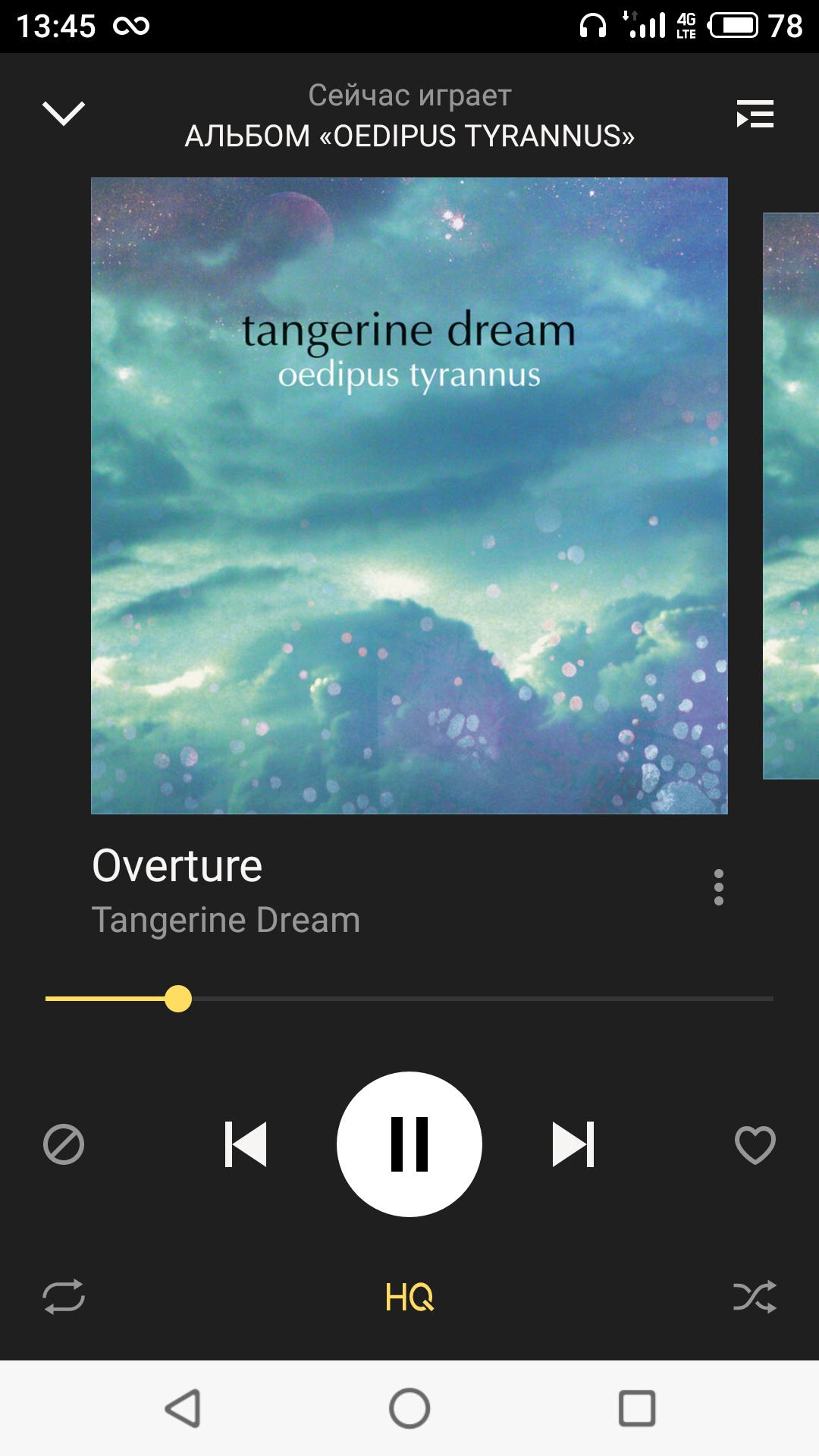This screenshot has height=1456, width=819.
Task: Seek to the middle of the track
Action: pos(409,999)
